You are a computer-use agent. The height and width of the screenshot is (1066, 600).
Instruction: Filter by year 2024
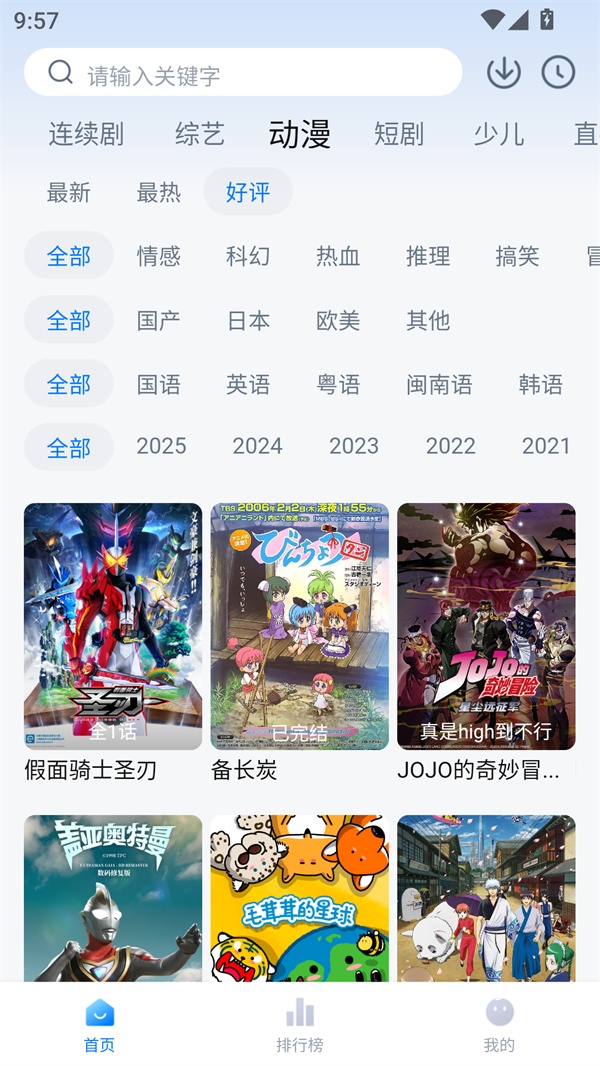tap(258, 446)
